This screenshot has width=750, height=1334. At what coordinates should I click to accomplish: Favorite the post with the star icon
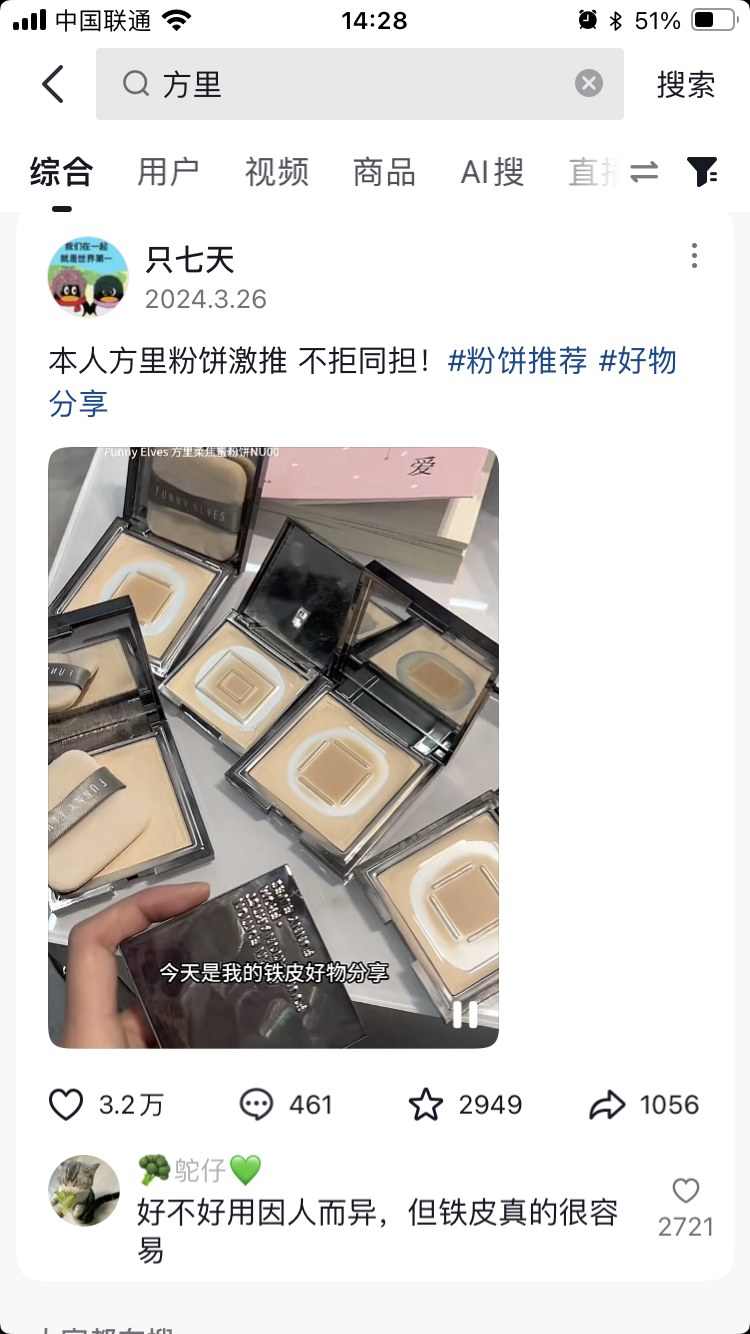click(426, 1105)
